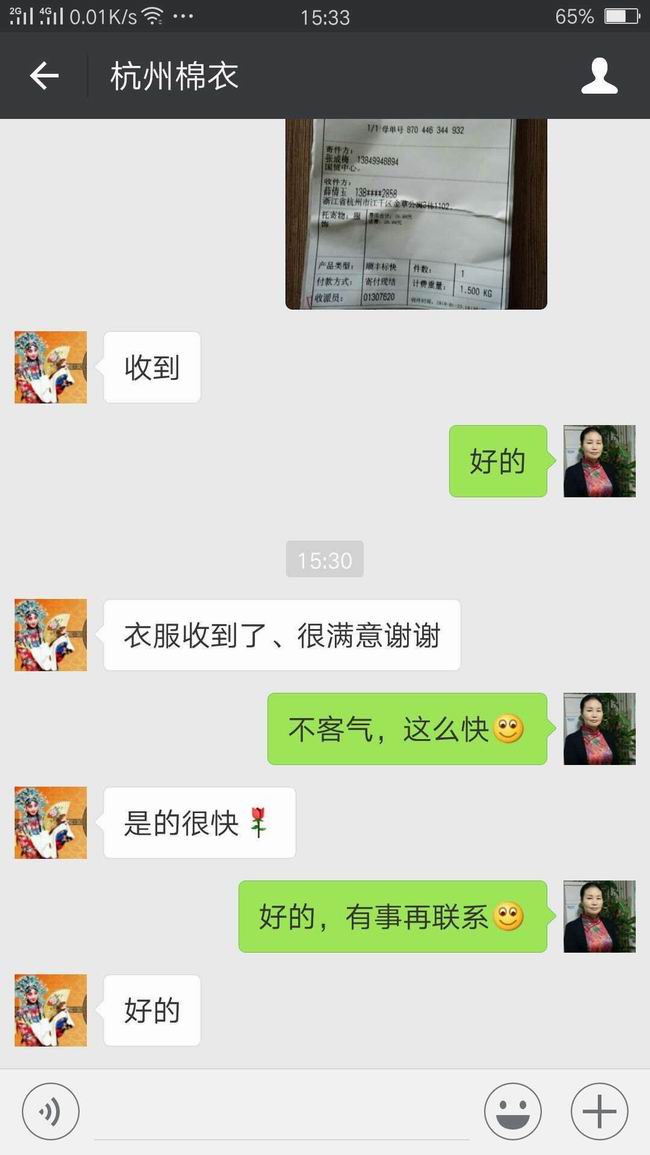Open the plus attachment menu

point(599,1111)
